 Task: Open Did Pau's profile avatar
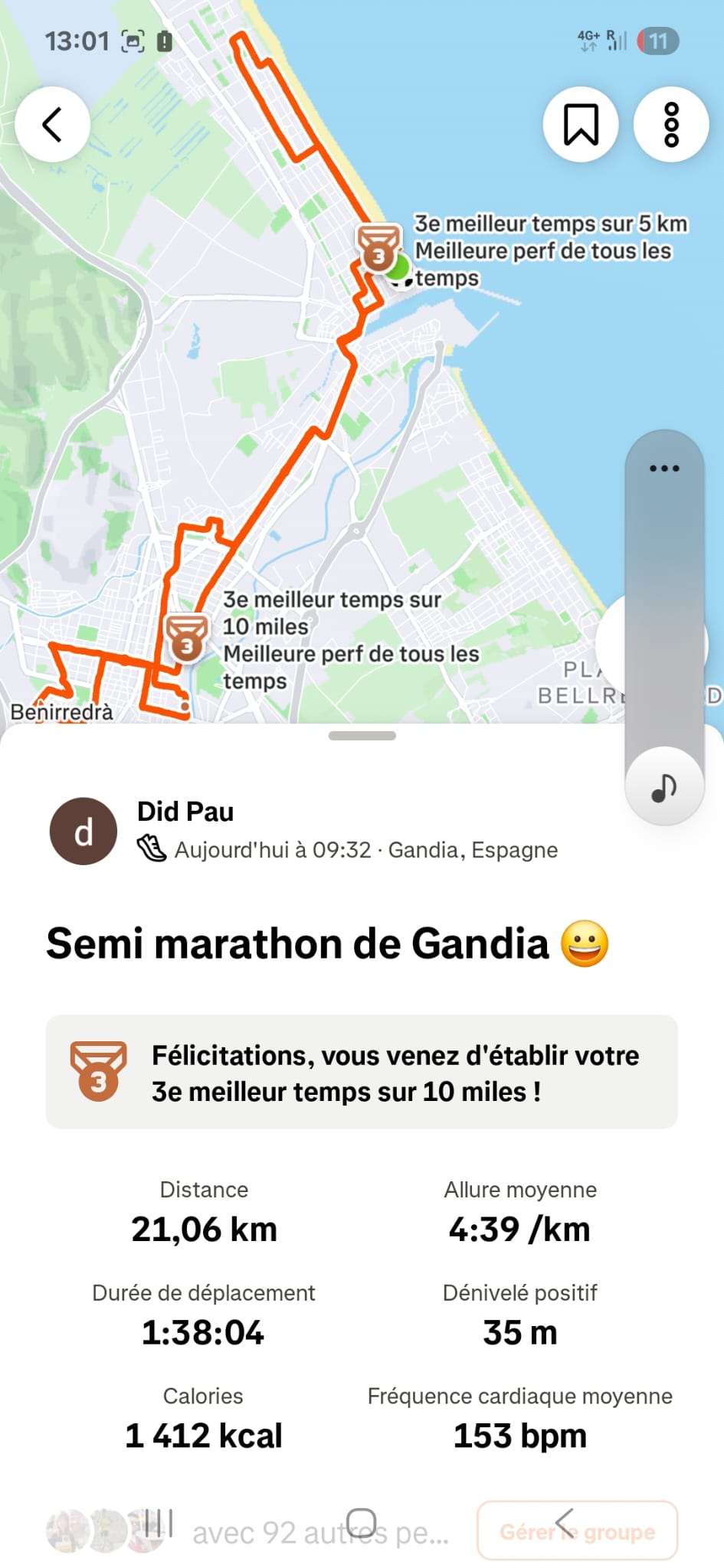pyautogui.click(x=84, y=831)
